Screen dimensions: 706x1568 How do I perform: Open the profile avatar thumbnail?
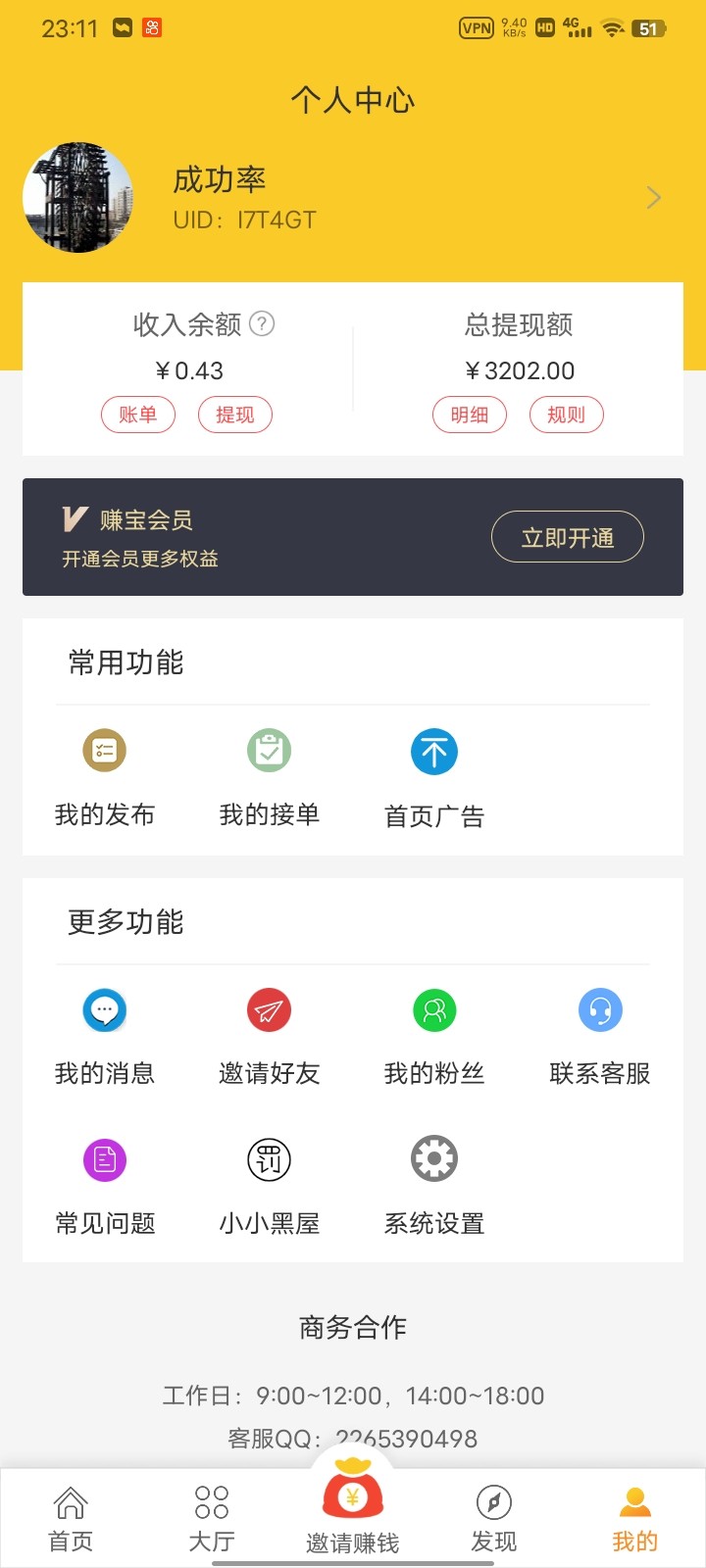pos(77,197)
